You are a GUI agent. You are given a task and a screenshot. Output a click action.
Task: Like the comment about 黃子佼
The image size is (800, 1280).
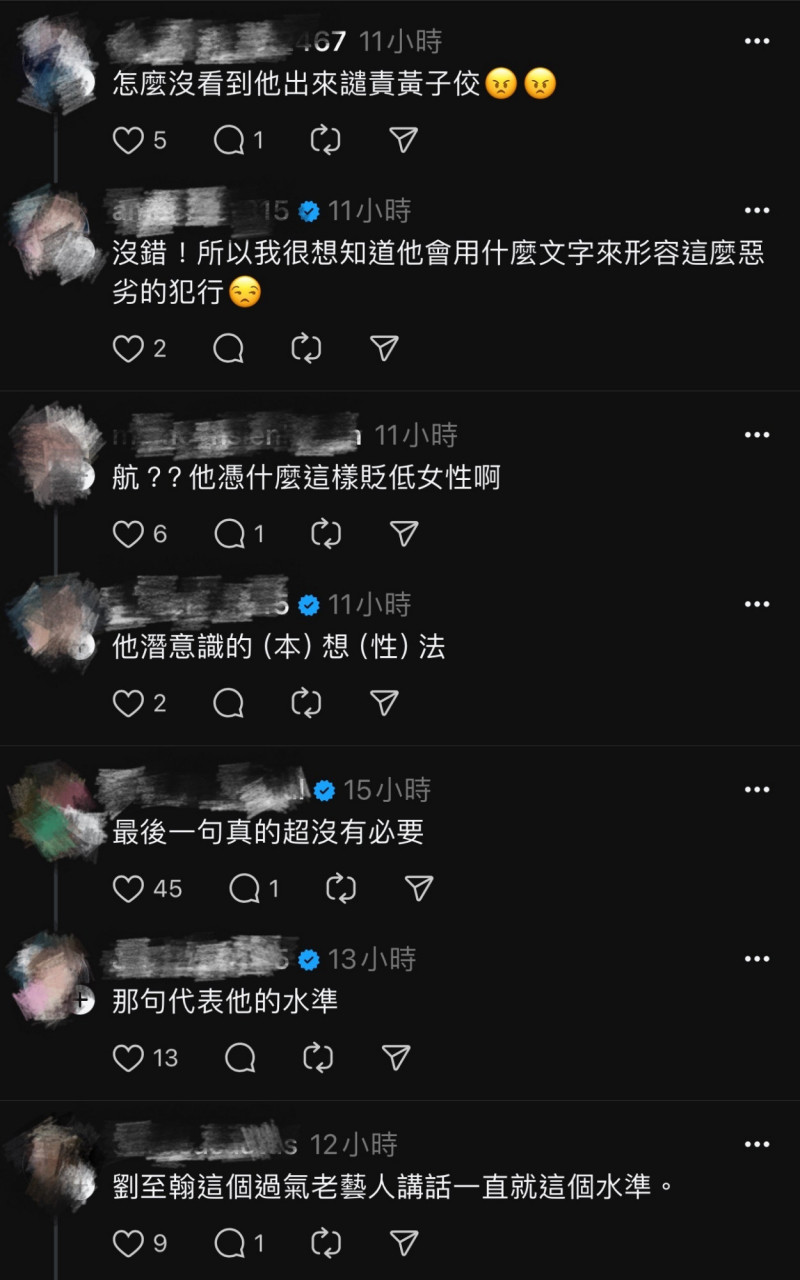pos(128,140)
